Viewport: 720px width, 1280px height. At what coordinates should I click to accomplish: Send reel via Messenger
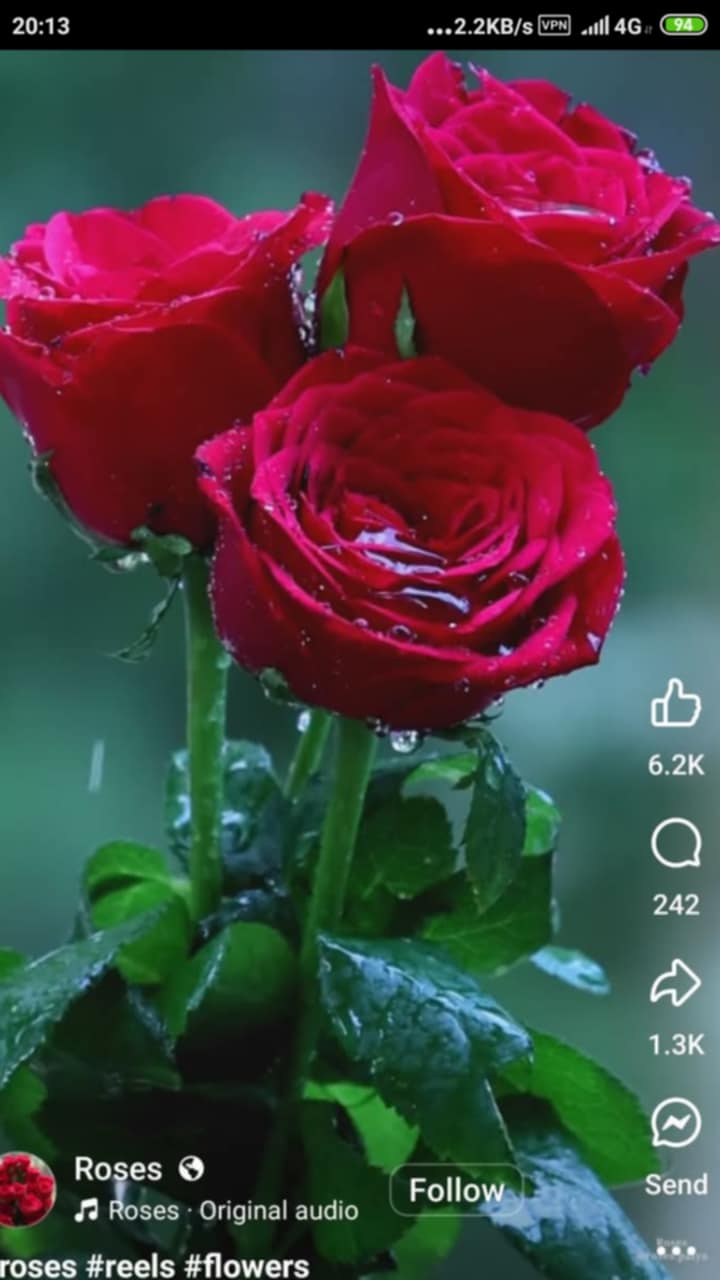tap(676, 1123)
